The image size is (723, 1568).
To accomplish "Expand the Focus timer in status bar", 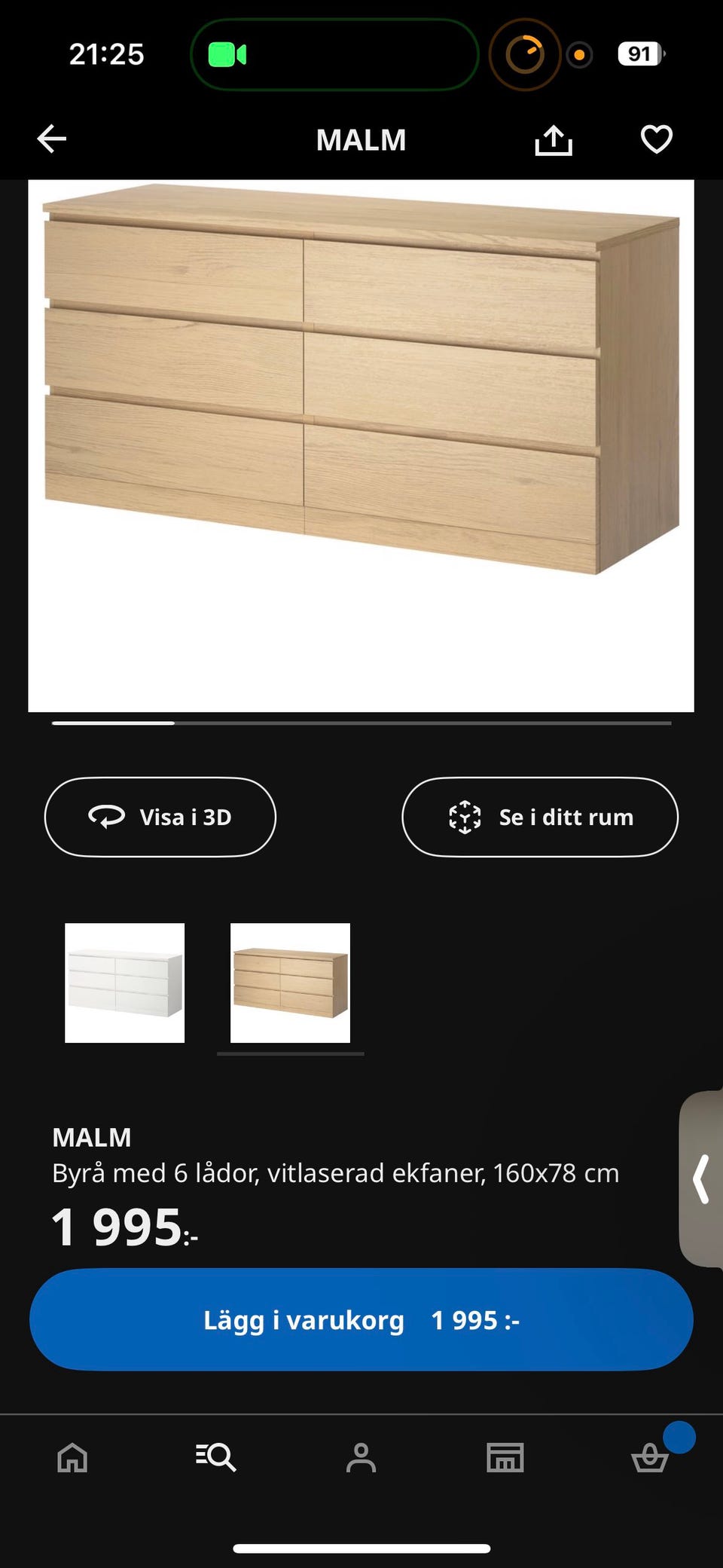I will point(525,54).
